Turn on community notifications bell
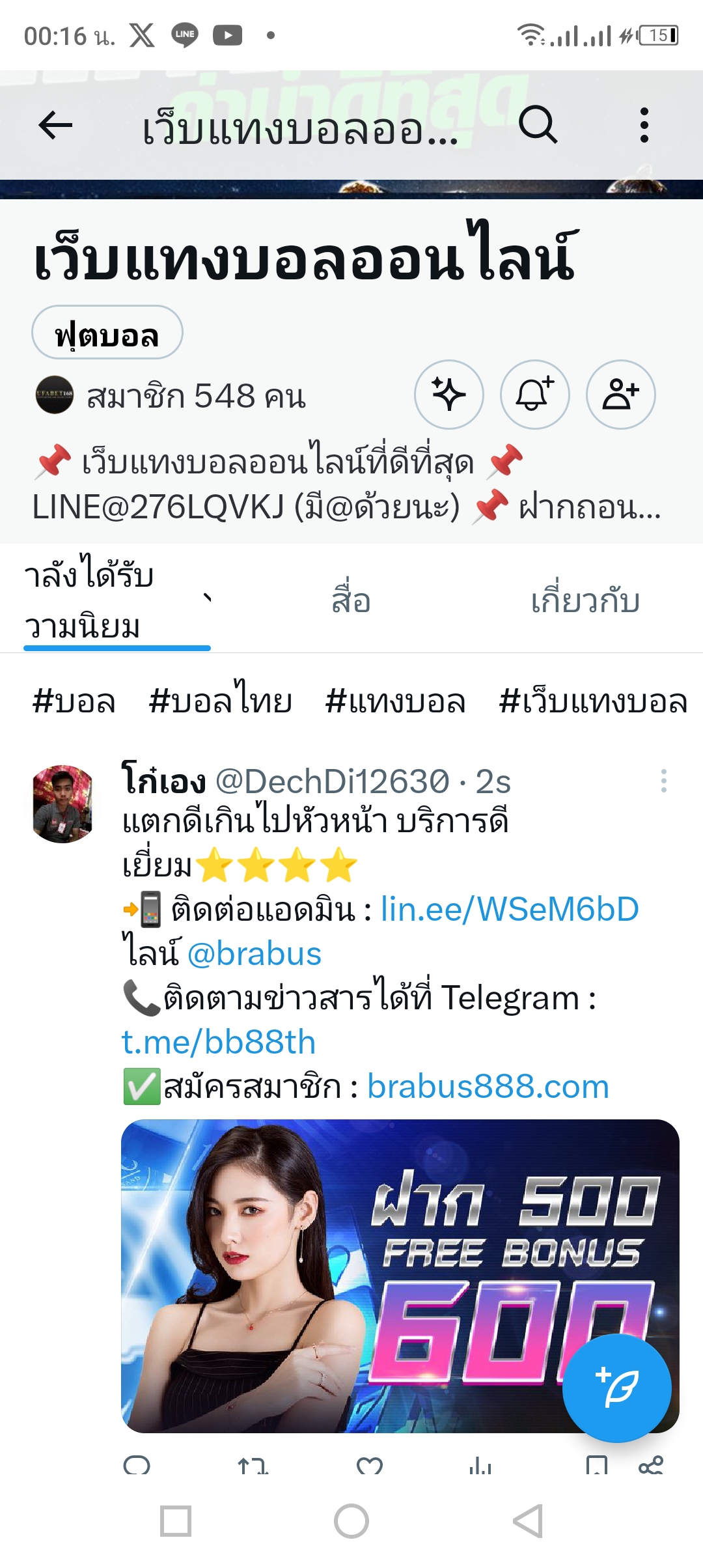The height and width of the screenshot is (1568, 703). pos(535,395)
